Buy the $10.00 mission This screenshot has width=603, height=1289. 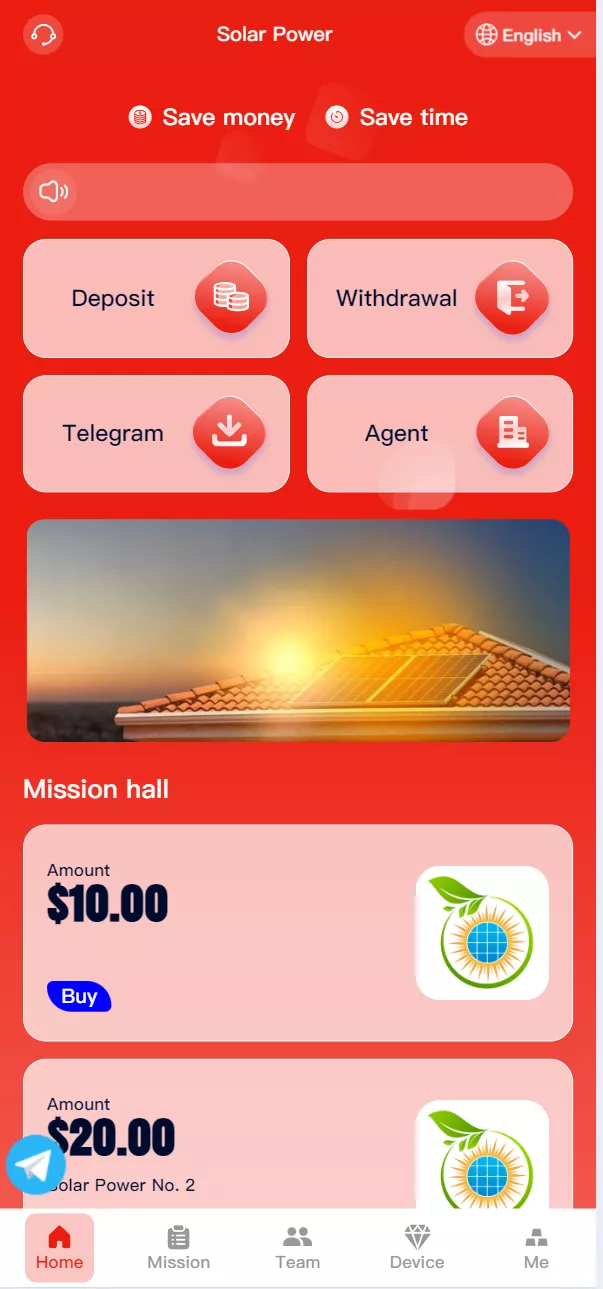(x=79, y=996)
